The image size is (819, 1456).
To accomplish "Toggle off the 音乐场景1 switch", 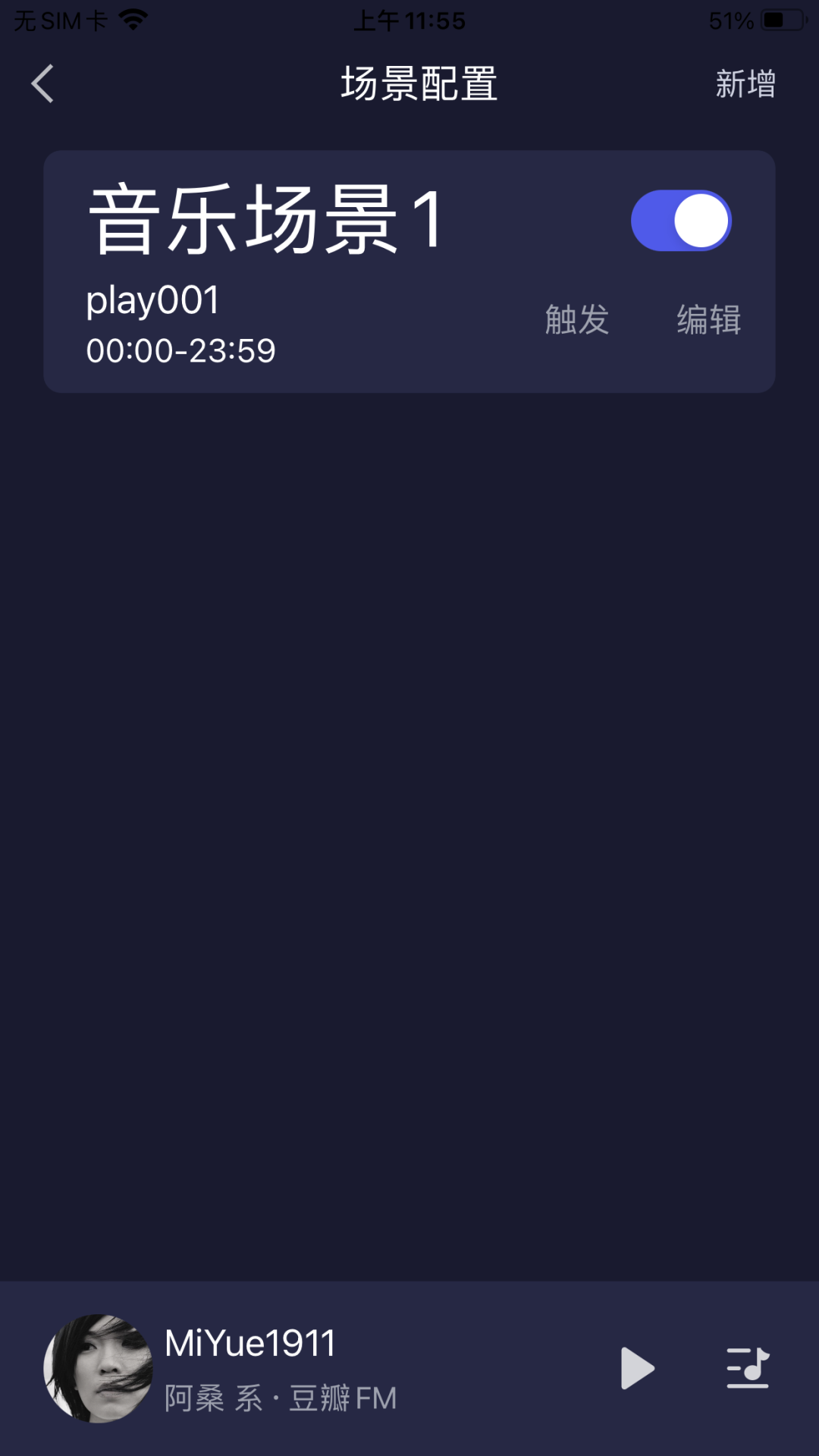I will [681, 221].
